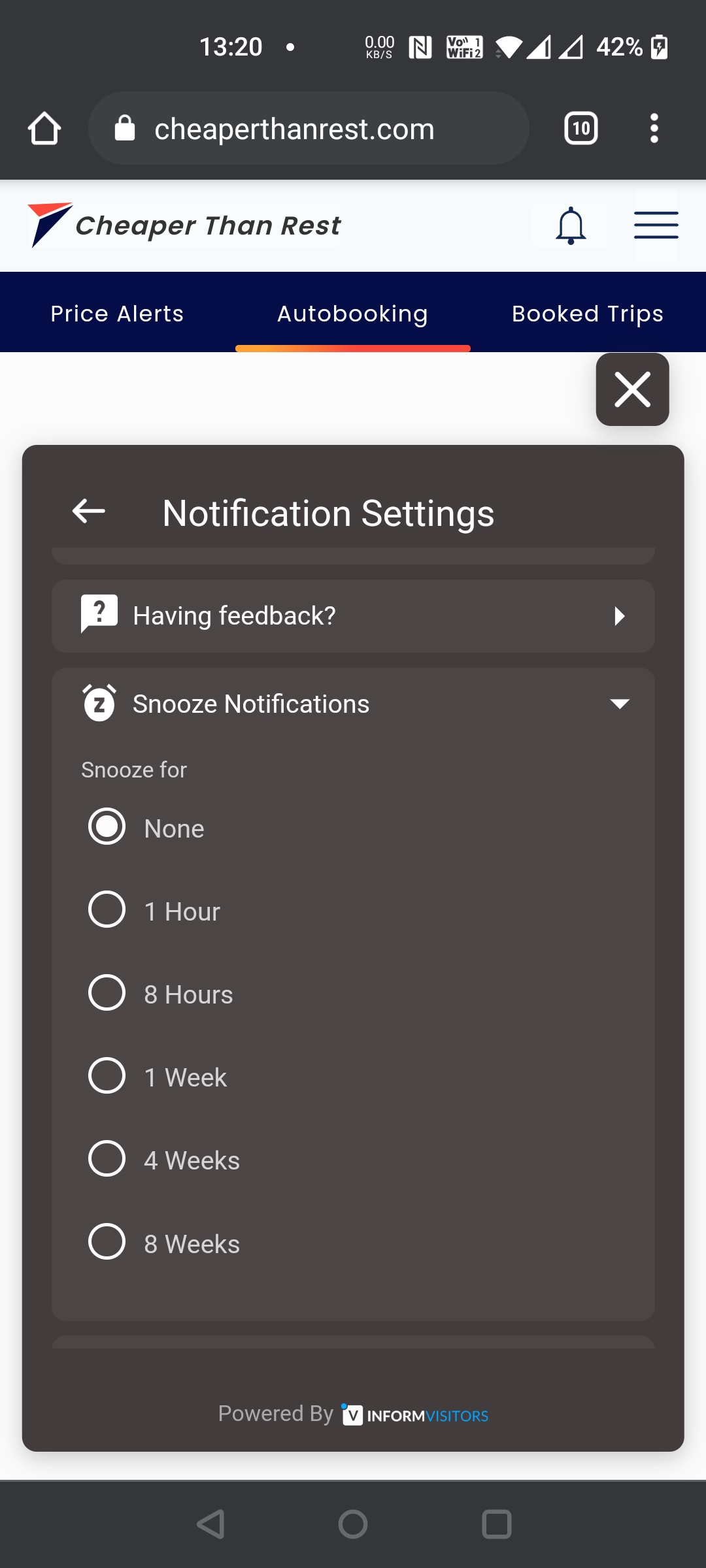Go to the browser home page
The image size is (706, 1568).
44,129
